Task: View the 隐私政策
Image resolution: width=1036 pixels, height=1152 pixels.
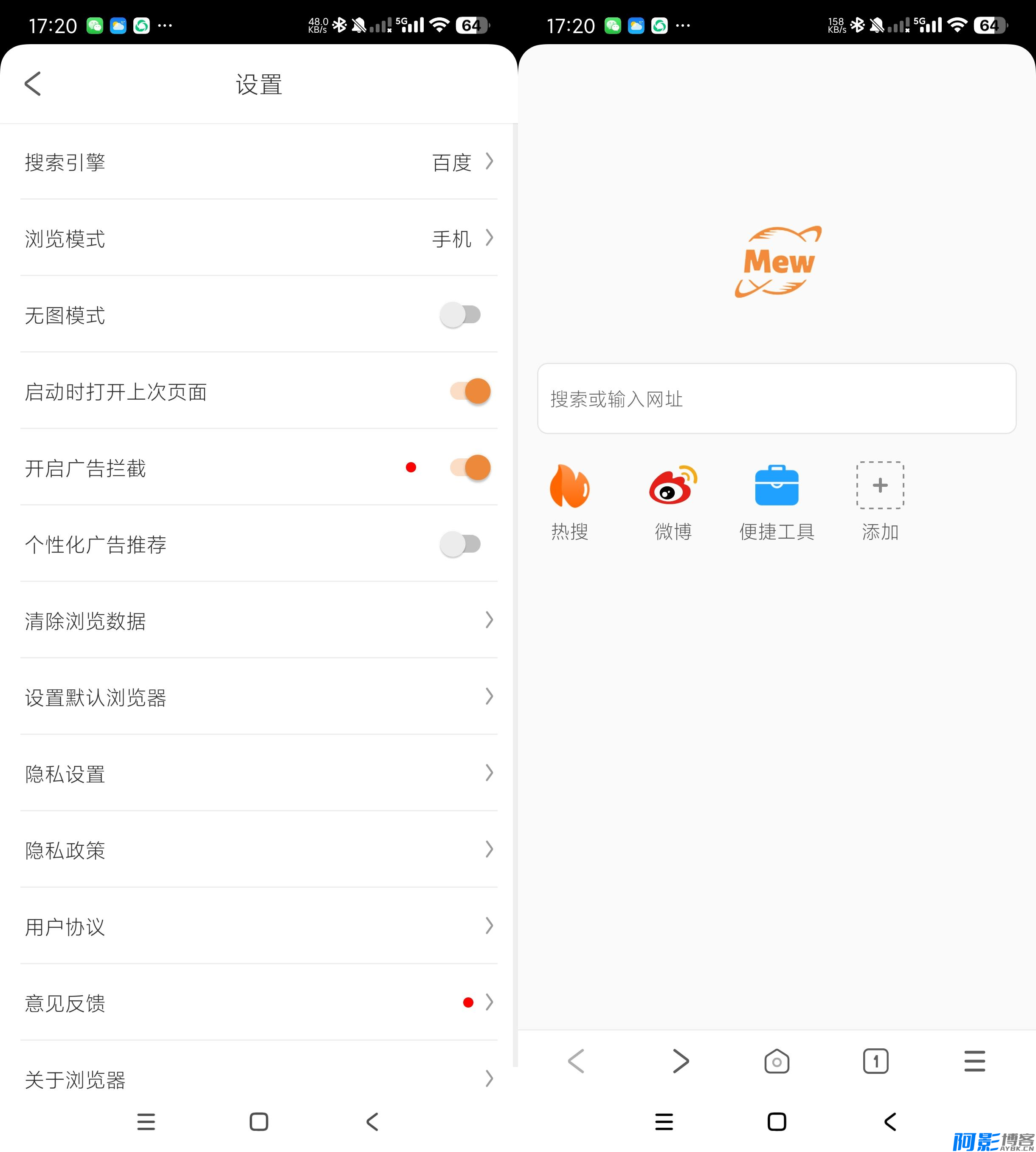Action: 259,850
